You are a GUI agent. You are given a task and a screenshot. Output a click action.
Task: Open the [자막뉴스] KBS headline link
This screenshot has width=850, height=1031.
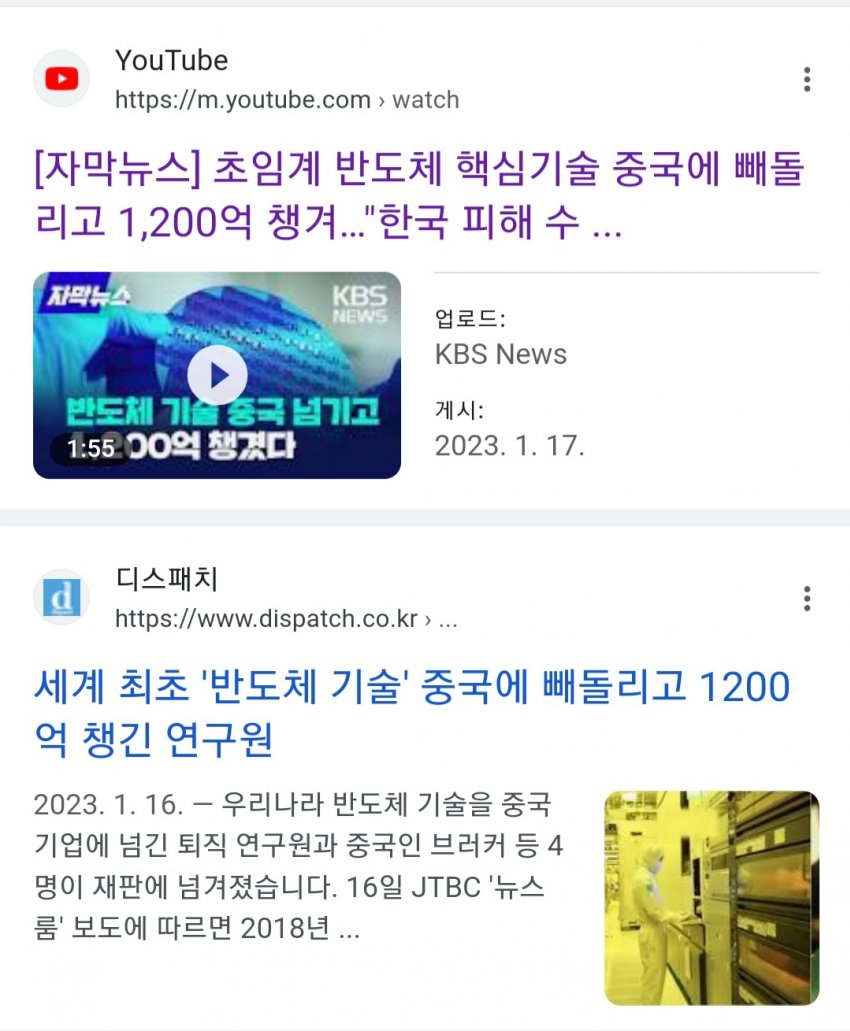pyautogui.click(x=418, y=198)
